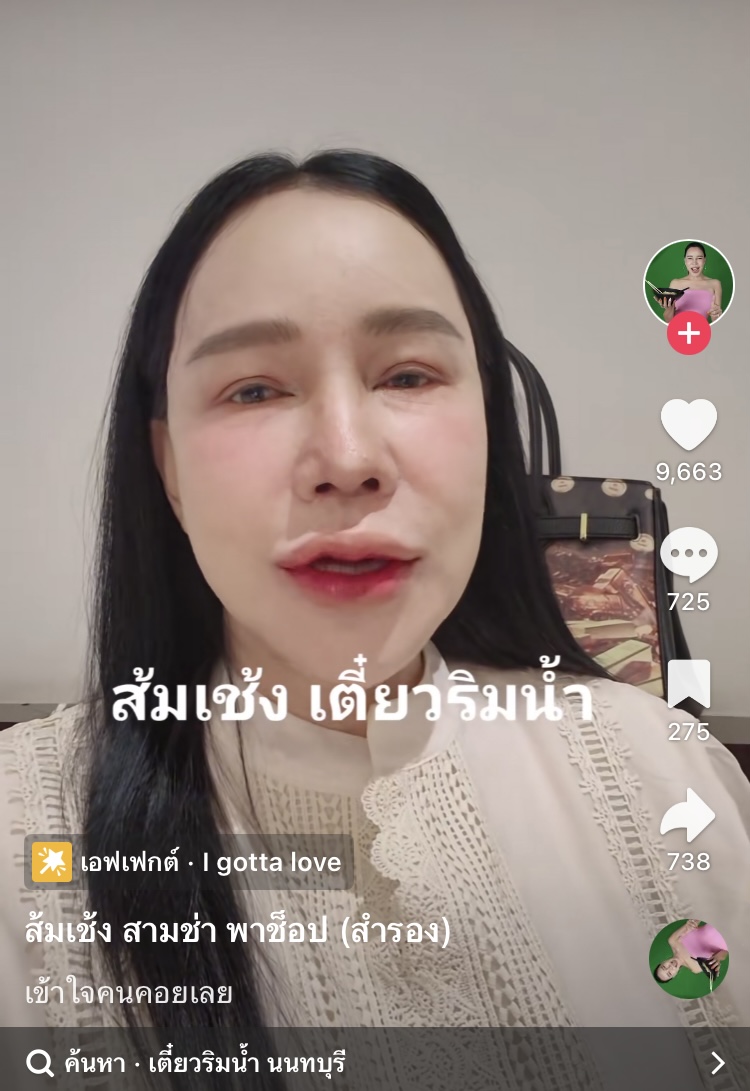Open the spinning sound disc
This screenshot has height=1091, width=750.
688,959
